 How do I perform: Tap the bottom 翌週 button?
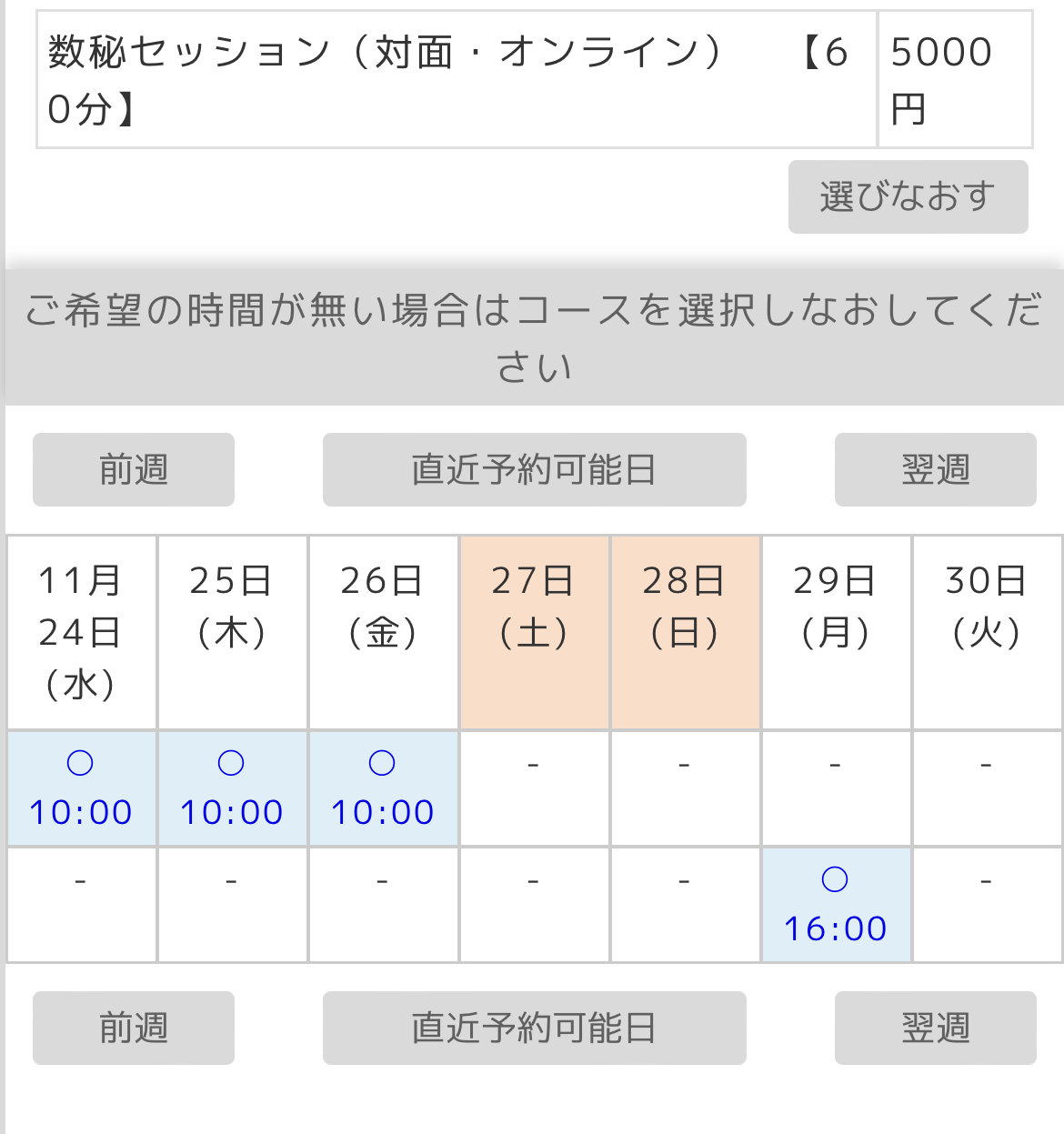tap(935, 1028)
